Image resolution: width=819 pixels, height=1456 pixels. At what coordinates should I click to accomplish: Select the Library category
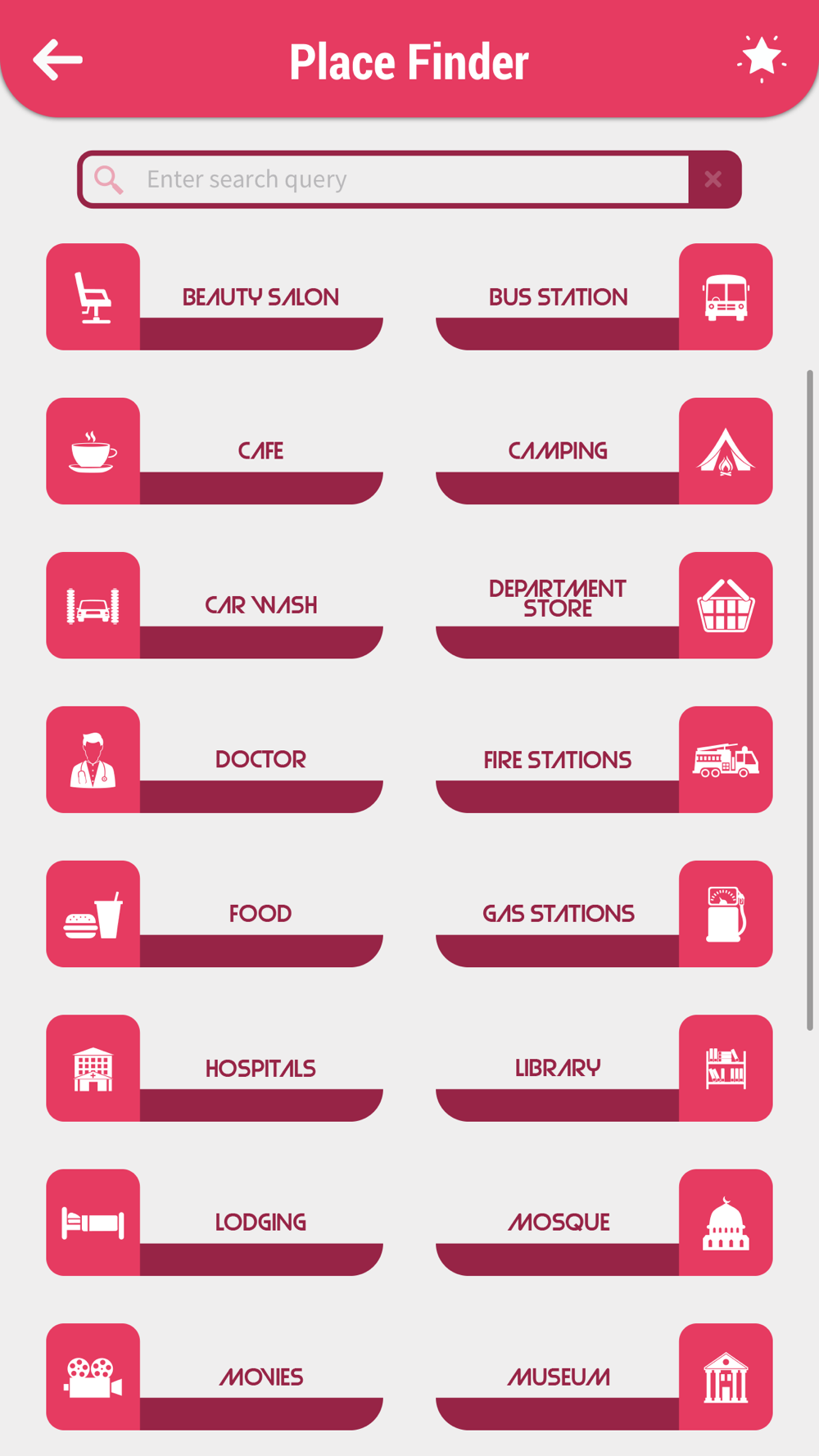604,1069
